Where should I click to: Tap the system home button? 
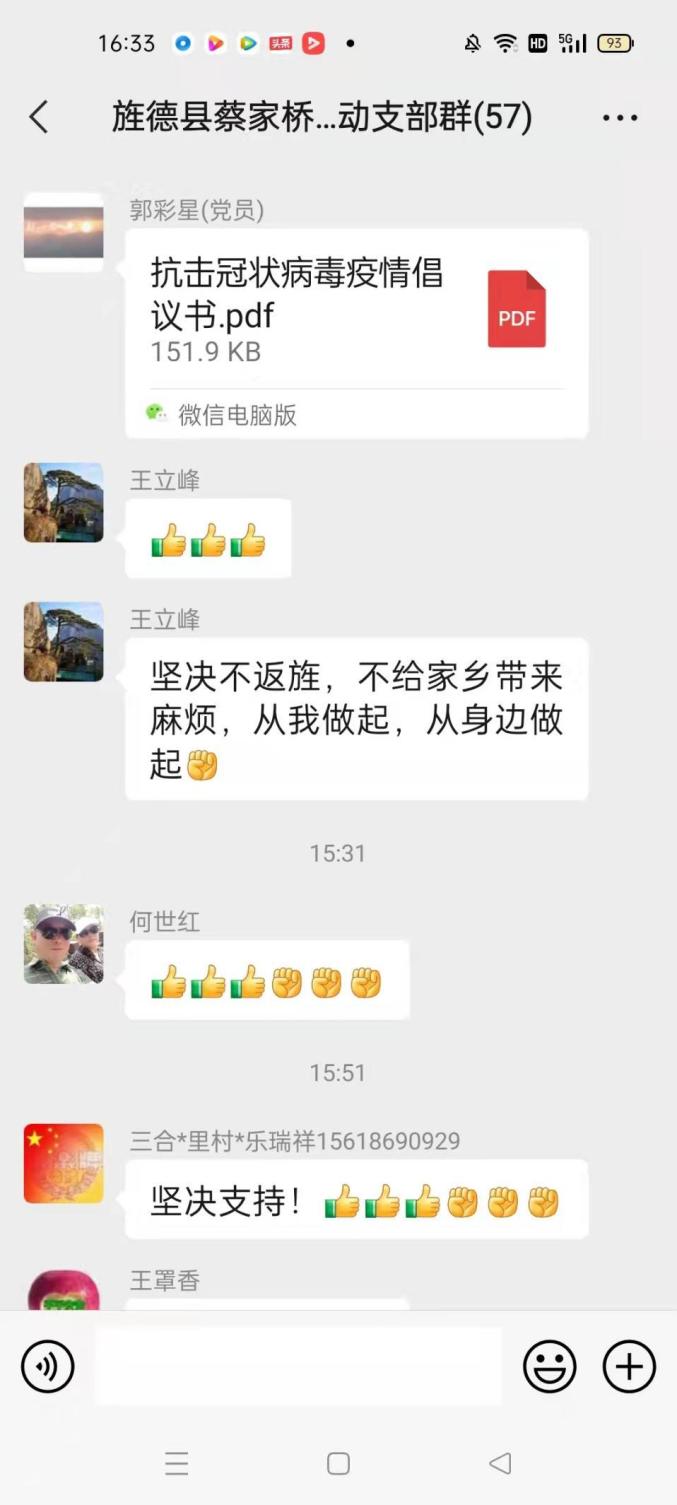coord(338,1464)
